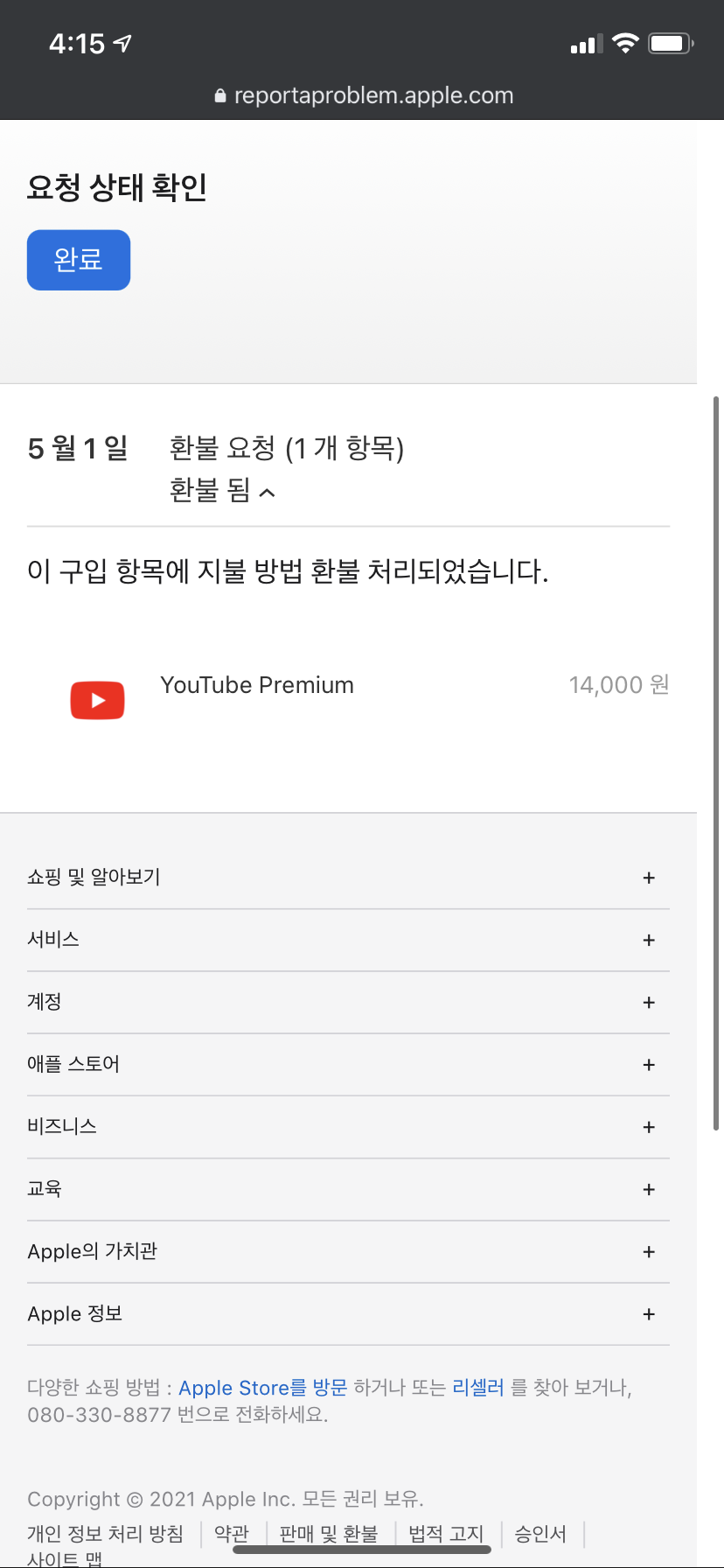Open the 판매 및 환불 link
The image size is (724, 1568).
[x=329, y=1533]
